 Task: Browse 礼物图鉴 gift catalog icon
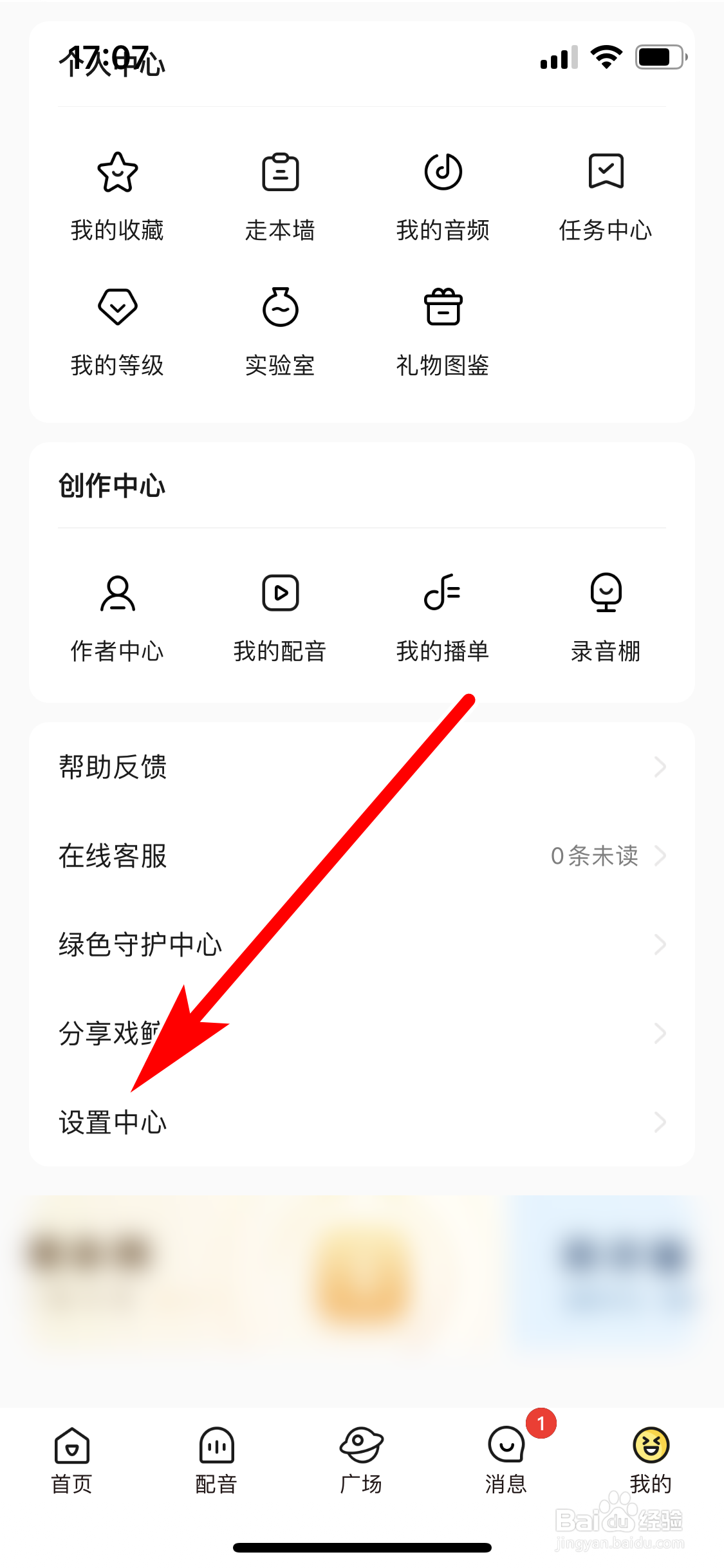click(x=443, y=308)
